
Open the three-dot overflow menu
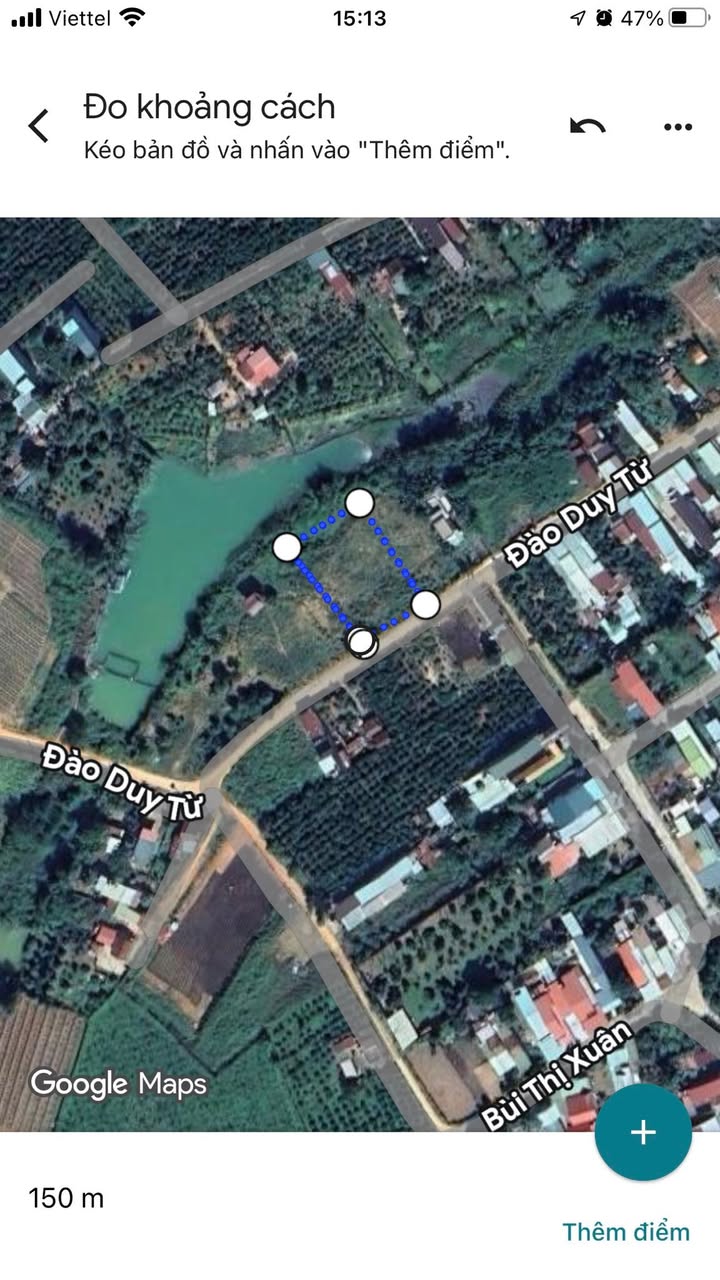pos(677,127)
